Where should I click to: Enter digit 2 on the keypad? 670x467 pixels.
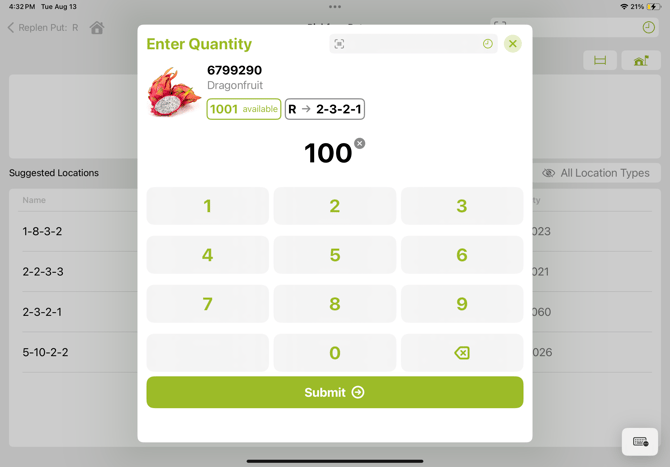coord(334,206)
